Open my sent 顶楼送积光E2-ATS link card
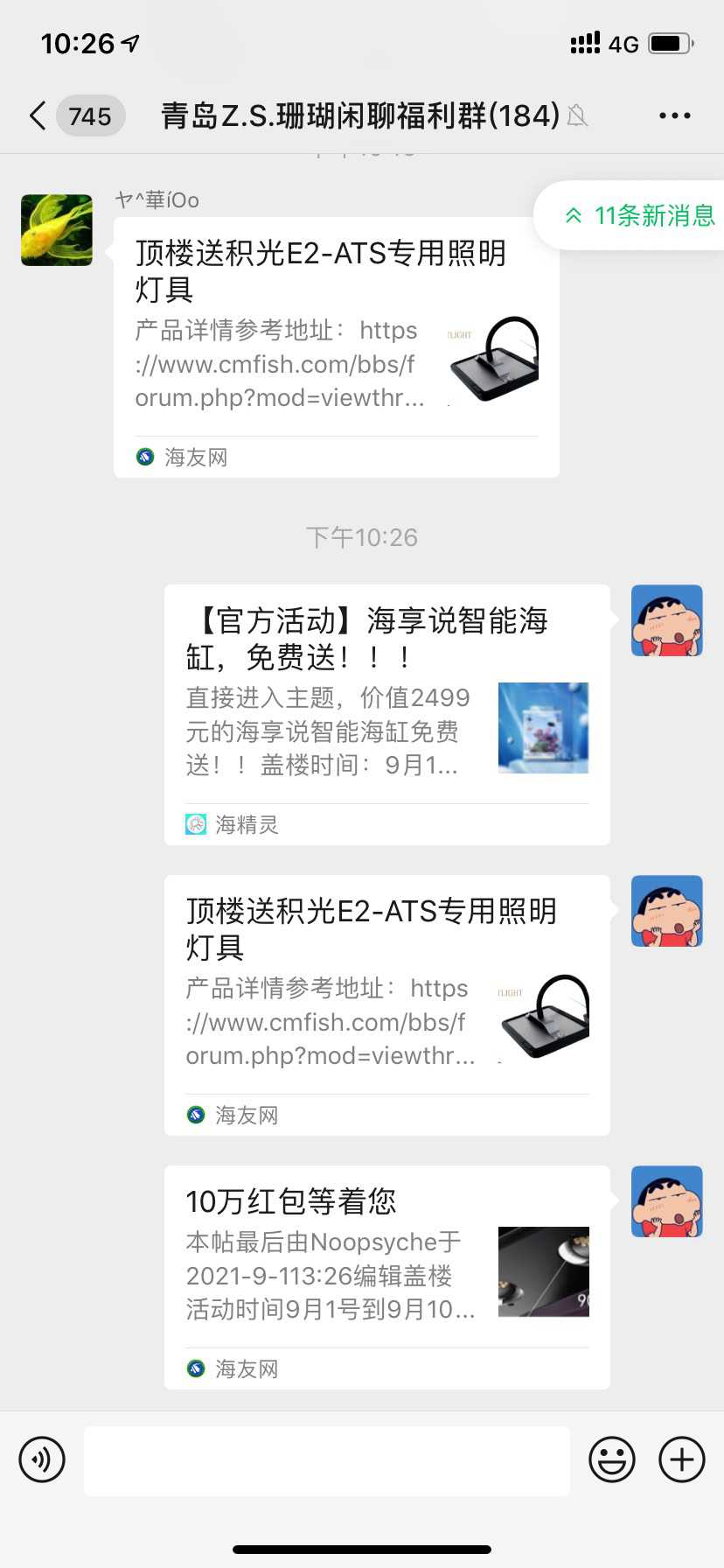This screenshot has width=724, height=1568. coord(386,1004)
